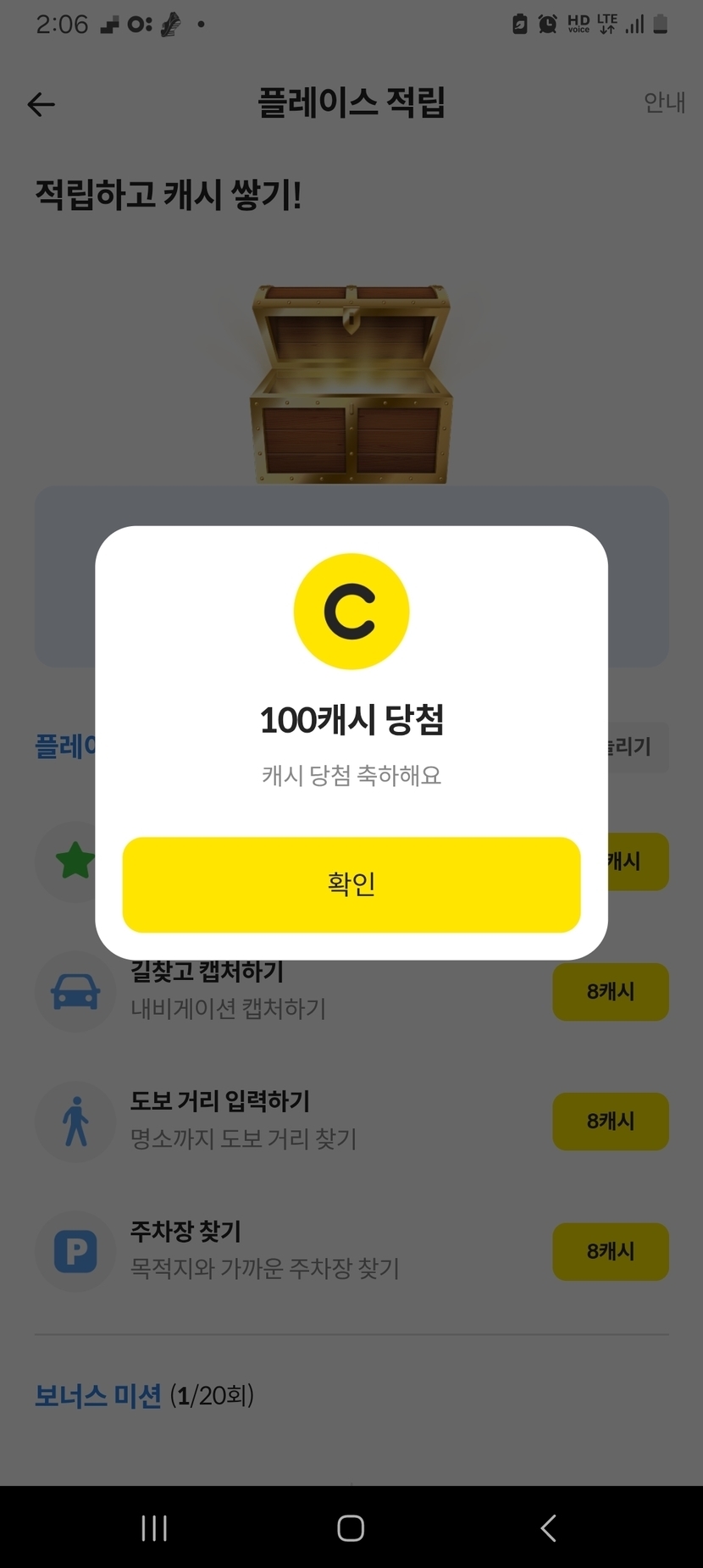Confirm the 100캐시 prize with 확인
This screenshot has height=1568, width=703.
click(x=351, y=884)
